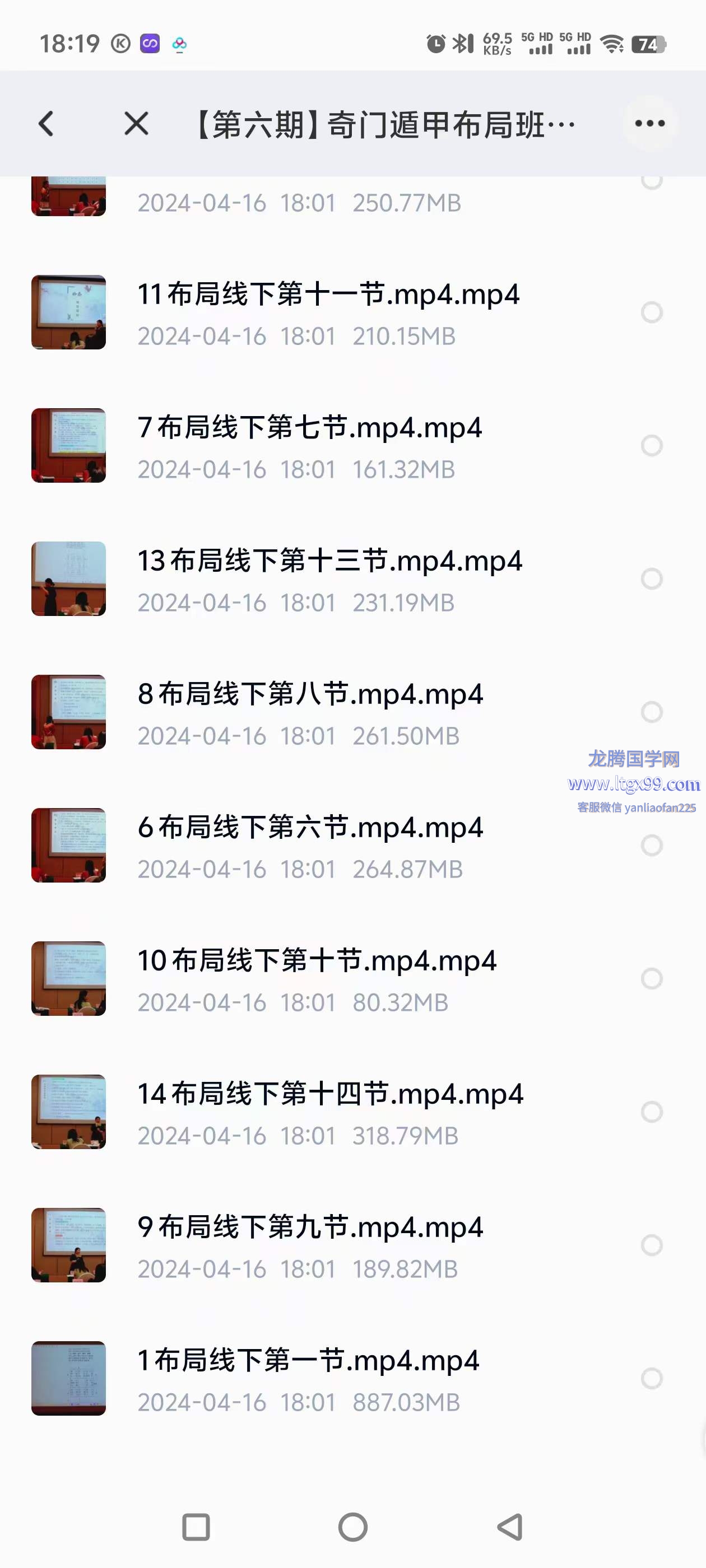The image size is (706, 1568).
Task: Select the circle for 11布局线下第十一节
Action: [652, 312]
